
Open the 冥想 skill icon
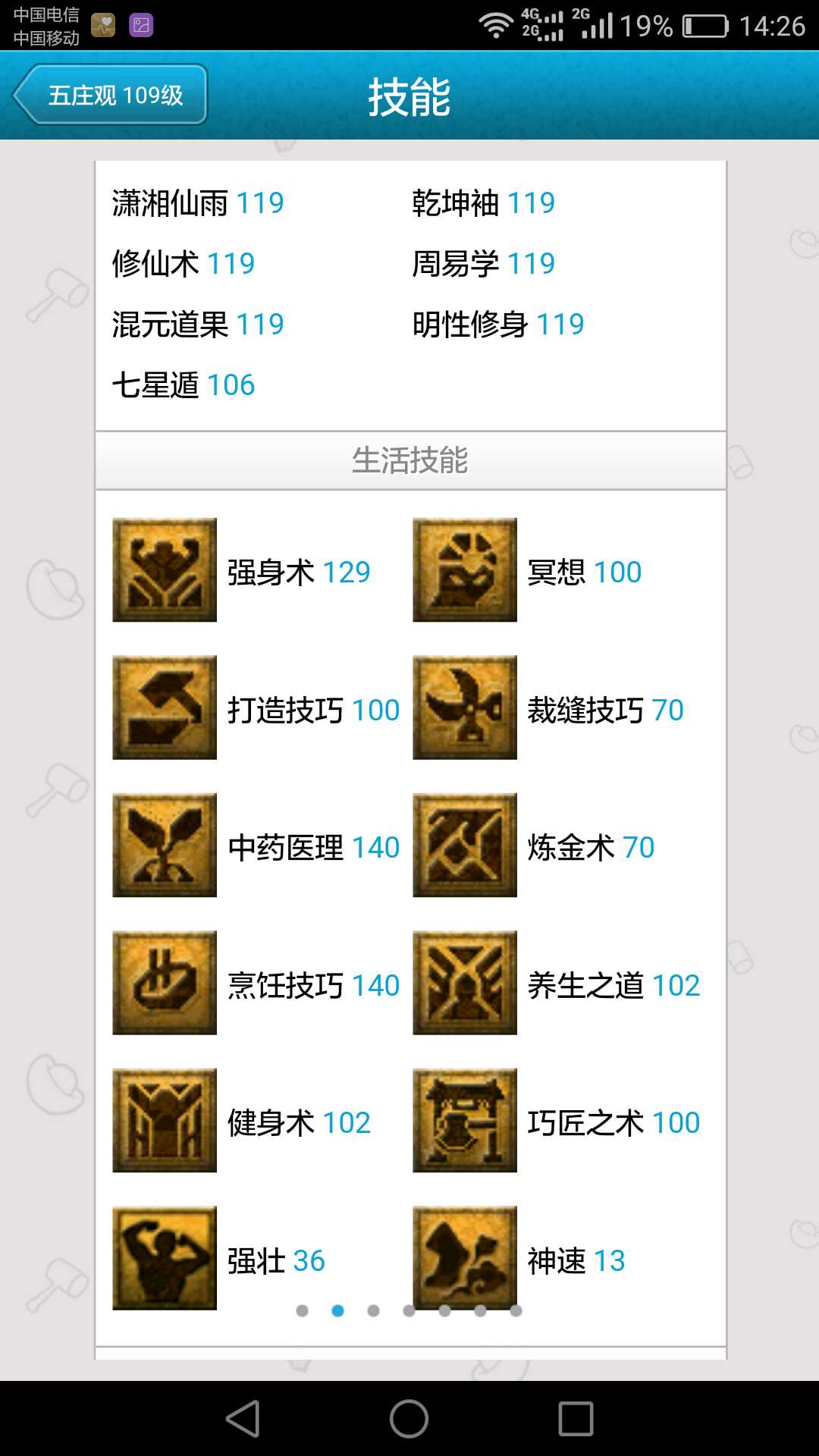[465, 570]
